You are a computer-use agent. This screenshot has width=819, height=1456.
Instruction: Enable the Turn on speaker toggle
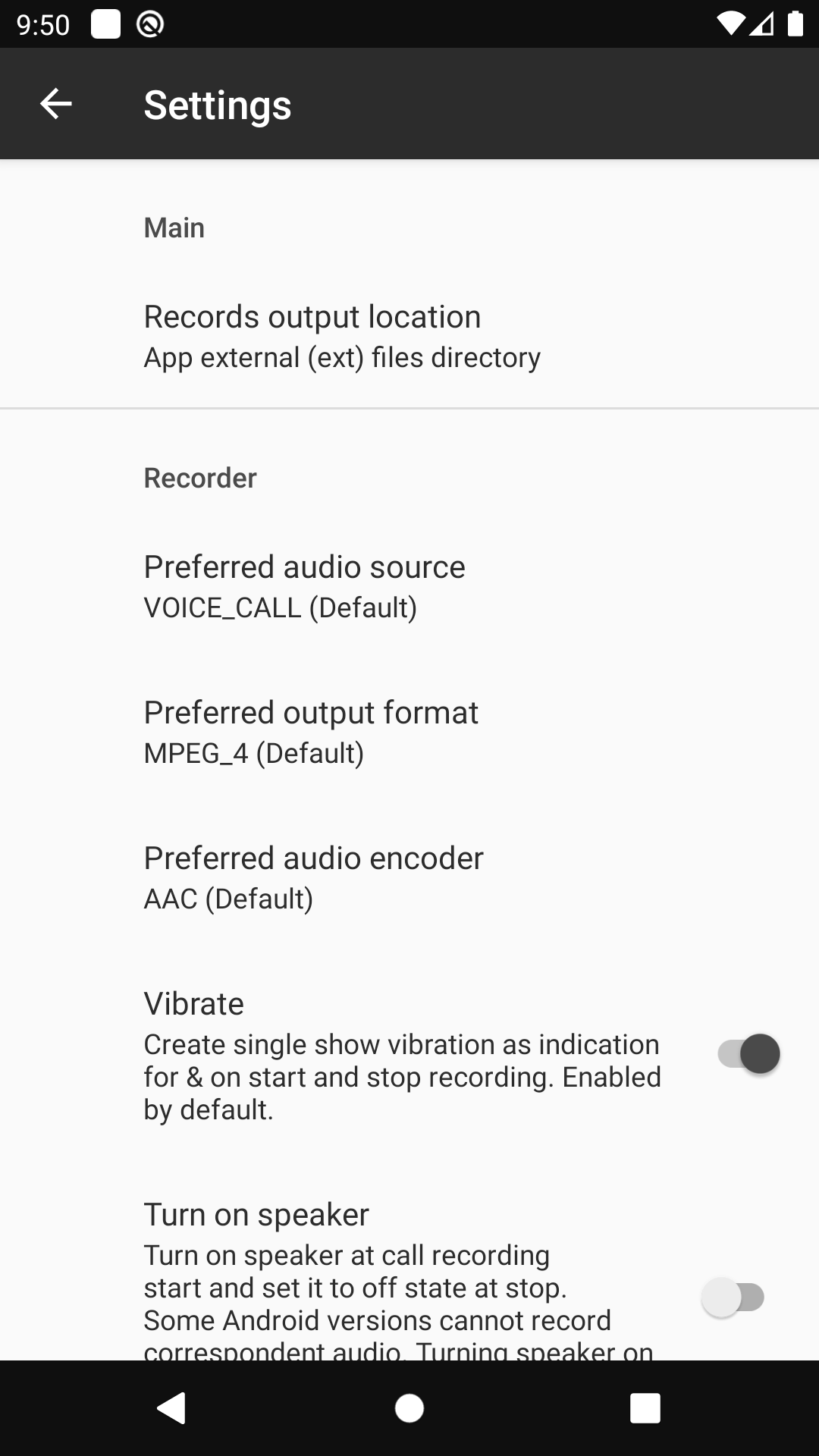tap(735, 1297)
